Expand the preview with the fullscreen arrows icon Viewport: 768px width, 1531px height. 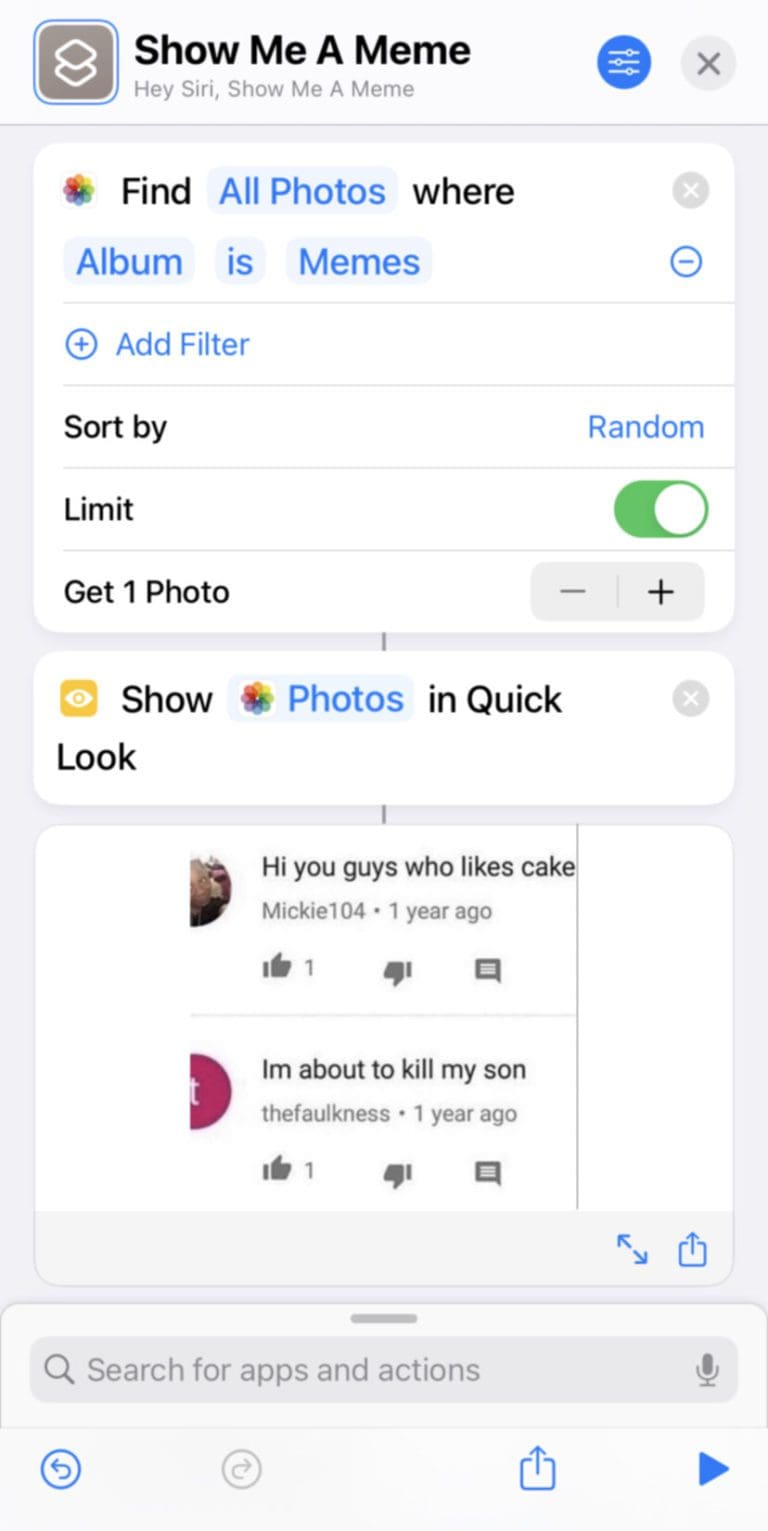tap(631, 1249)
